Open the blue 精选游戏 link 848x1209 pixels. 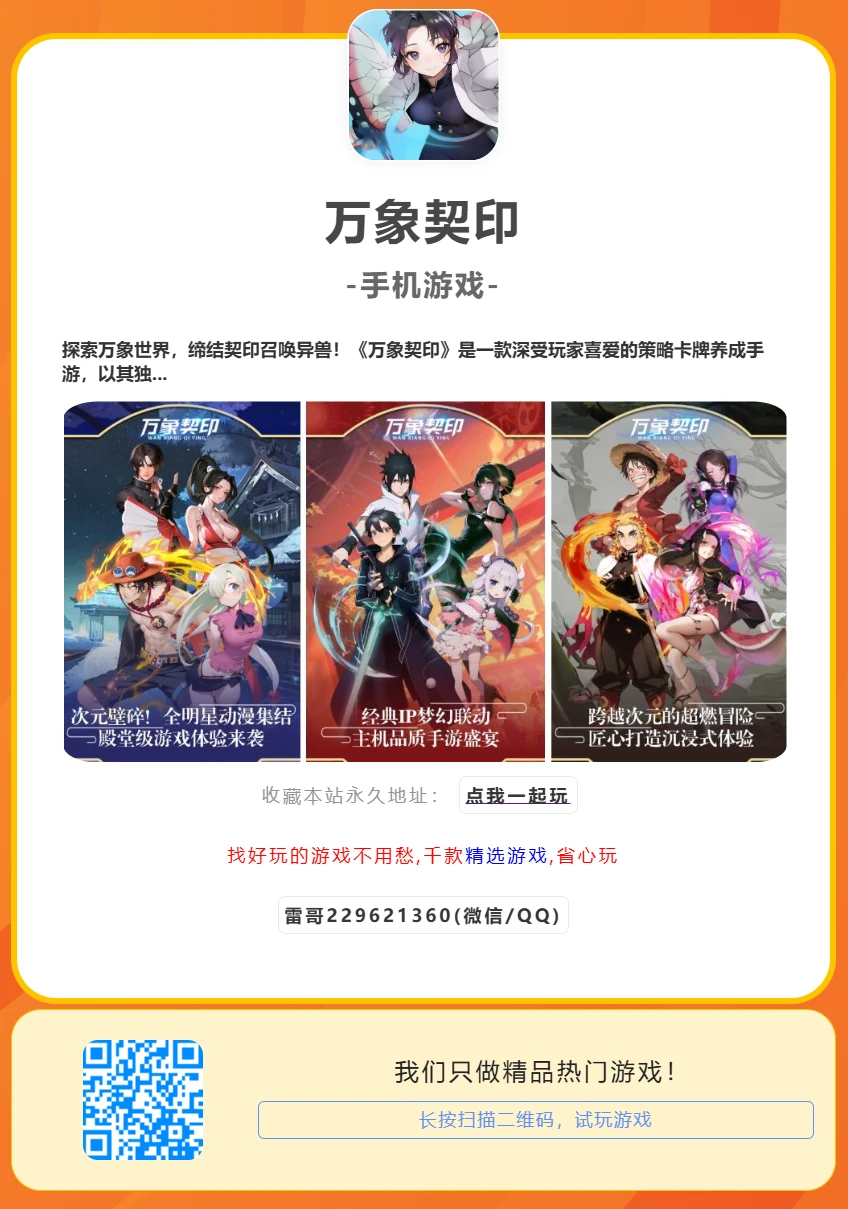coord(506,856)
